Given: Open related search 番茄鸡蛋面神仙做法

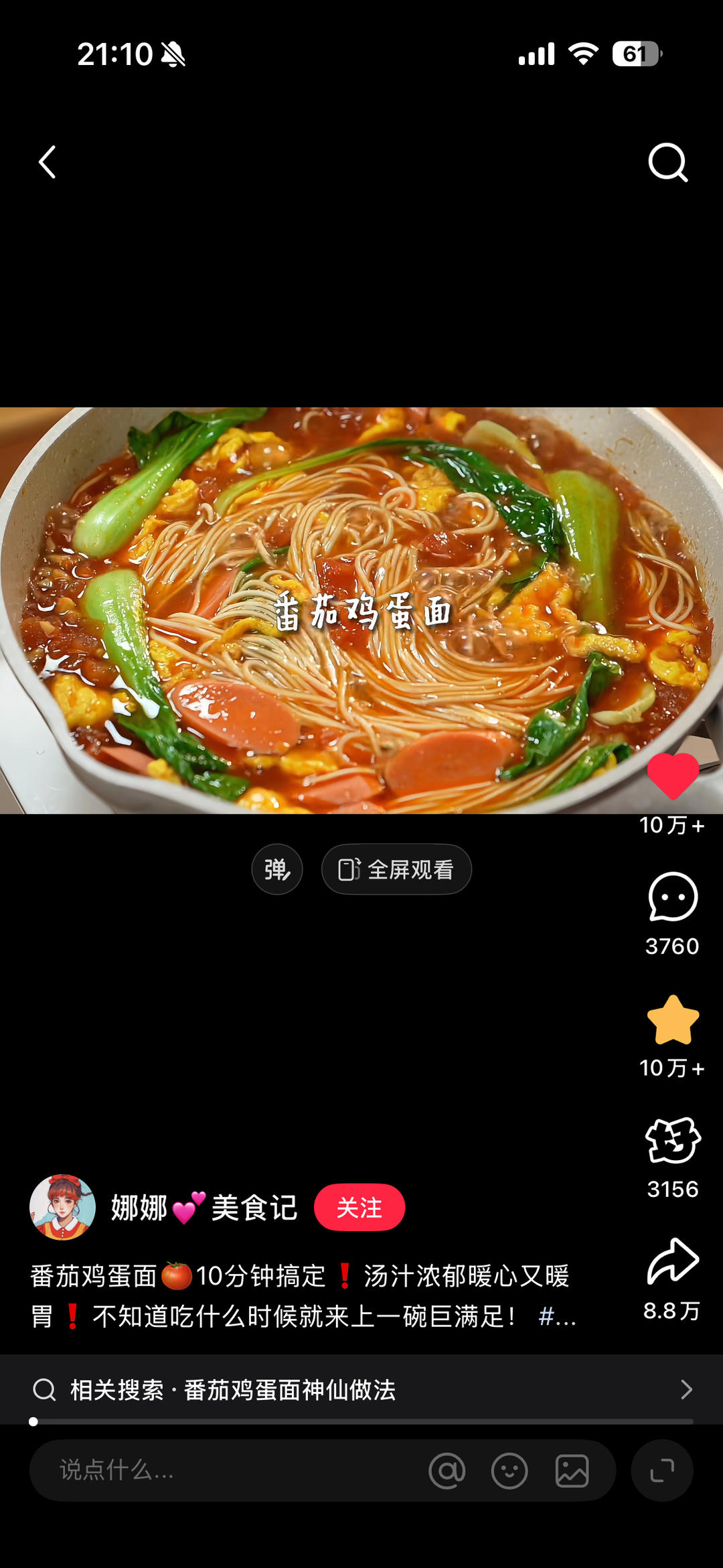Looking at the screenshot, I should [361, 1390].
